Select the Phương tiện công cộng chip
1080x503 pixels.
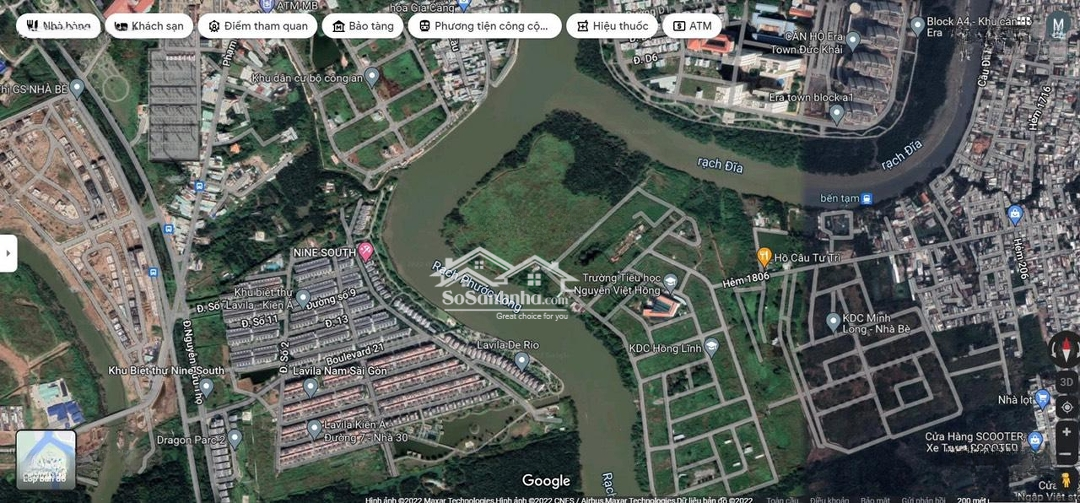pos(483,26)
